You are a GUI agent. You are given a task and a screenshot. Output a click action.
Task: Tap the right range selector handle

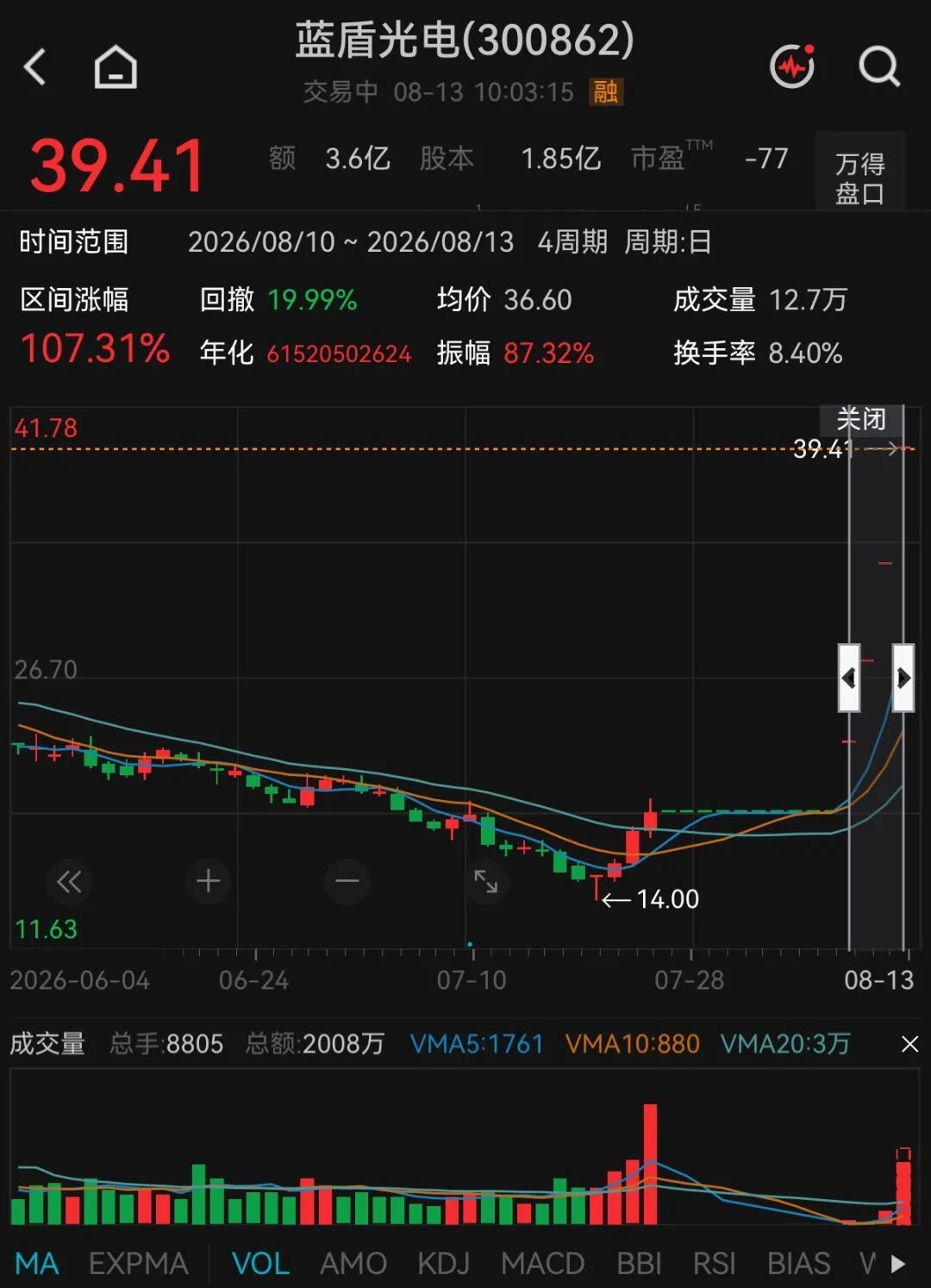(x=903, y=678)
